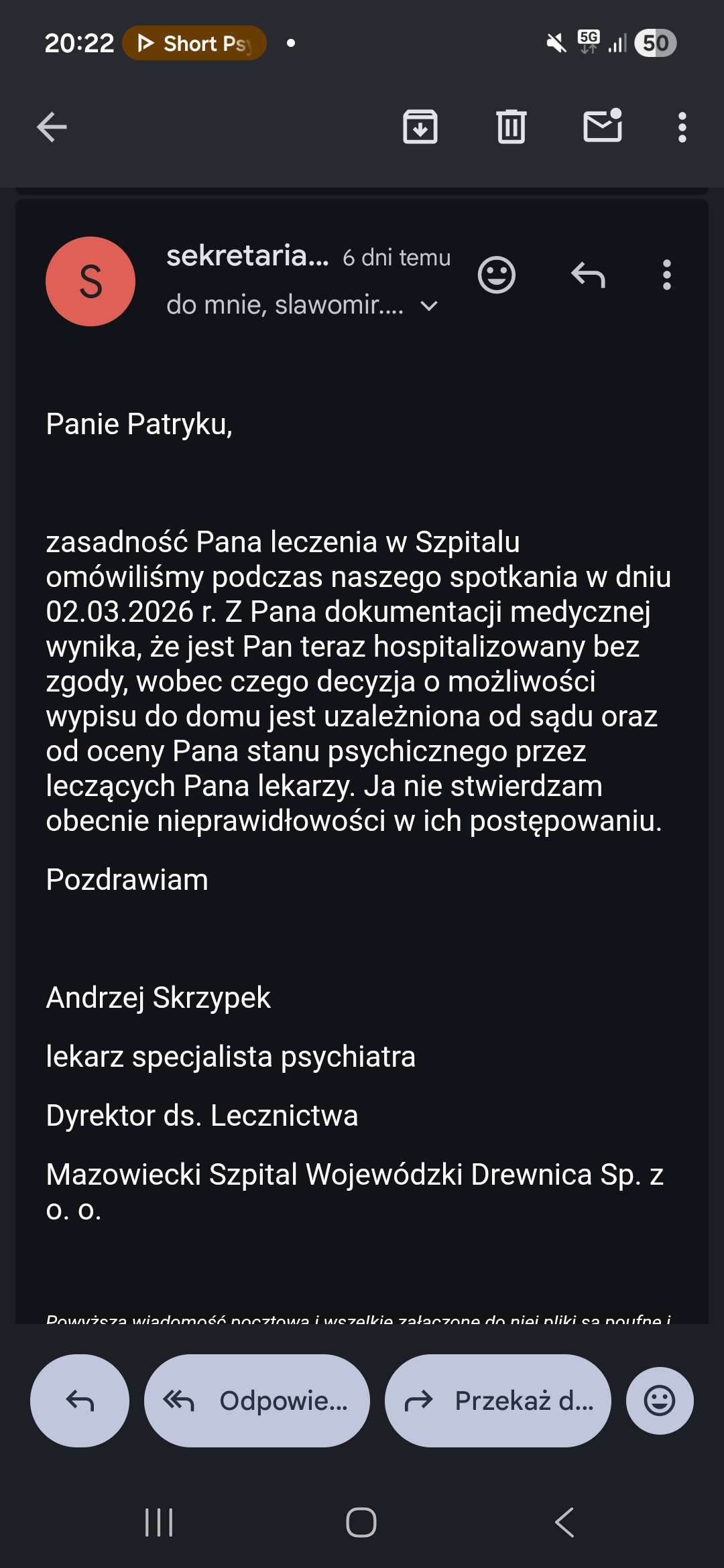Screen dimensions: 724x1568
Task: Show recent apps from the navigation bar
Action: coord(159,1522)
